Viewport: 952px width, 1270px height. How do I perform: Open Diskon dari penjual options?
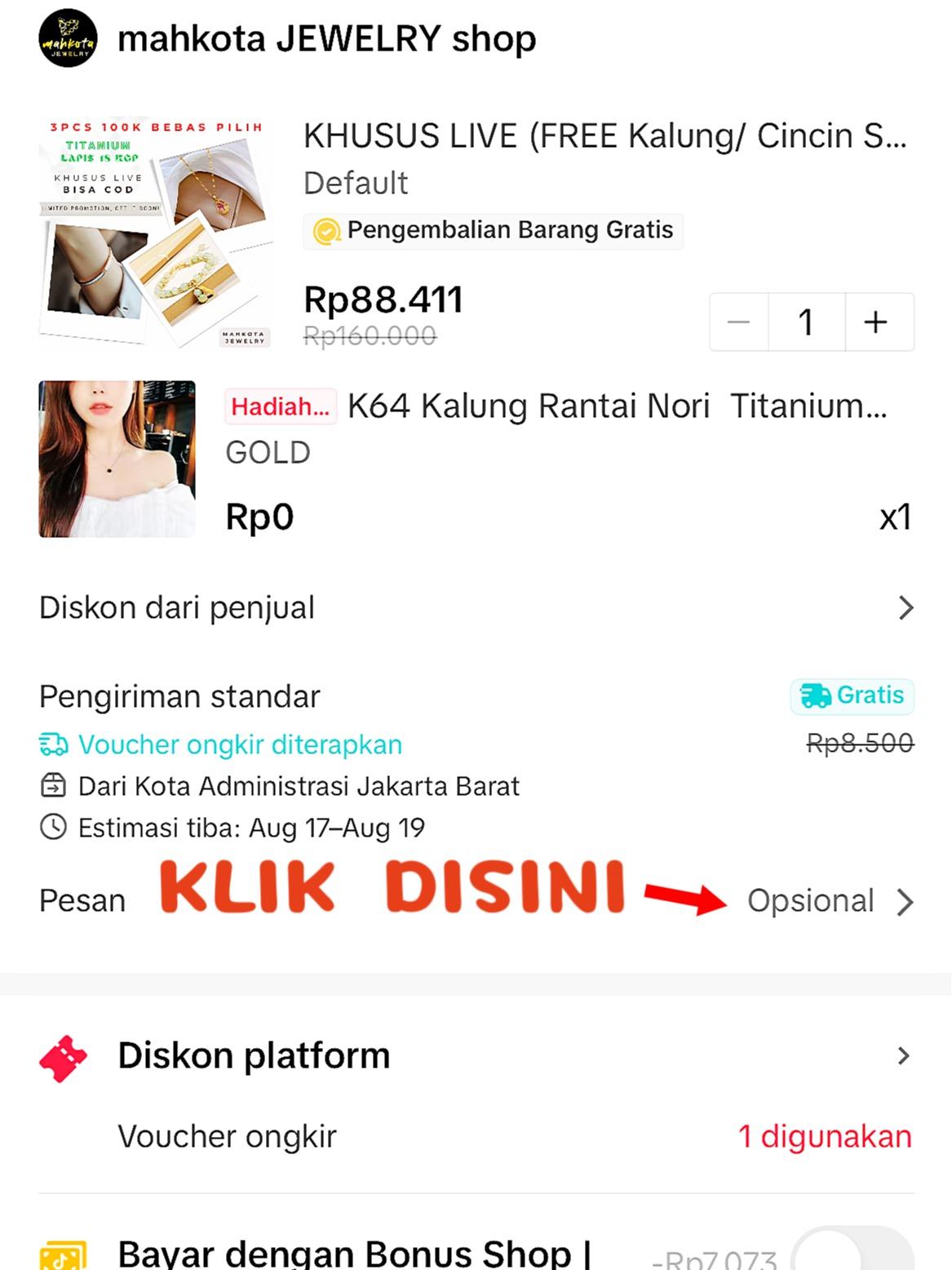pos(476,608)
